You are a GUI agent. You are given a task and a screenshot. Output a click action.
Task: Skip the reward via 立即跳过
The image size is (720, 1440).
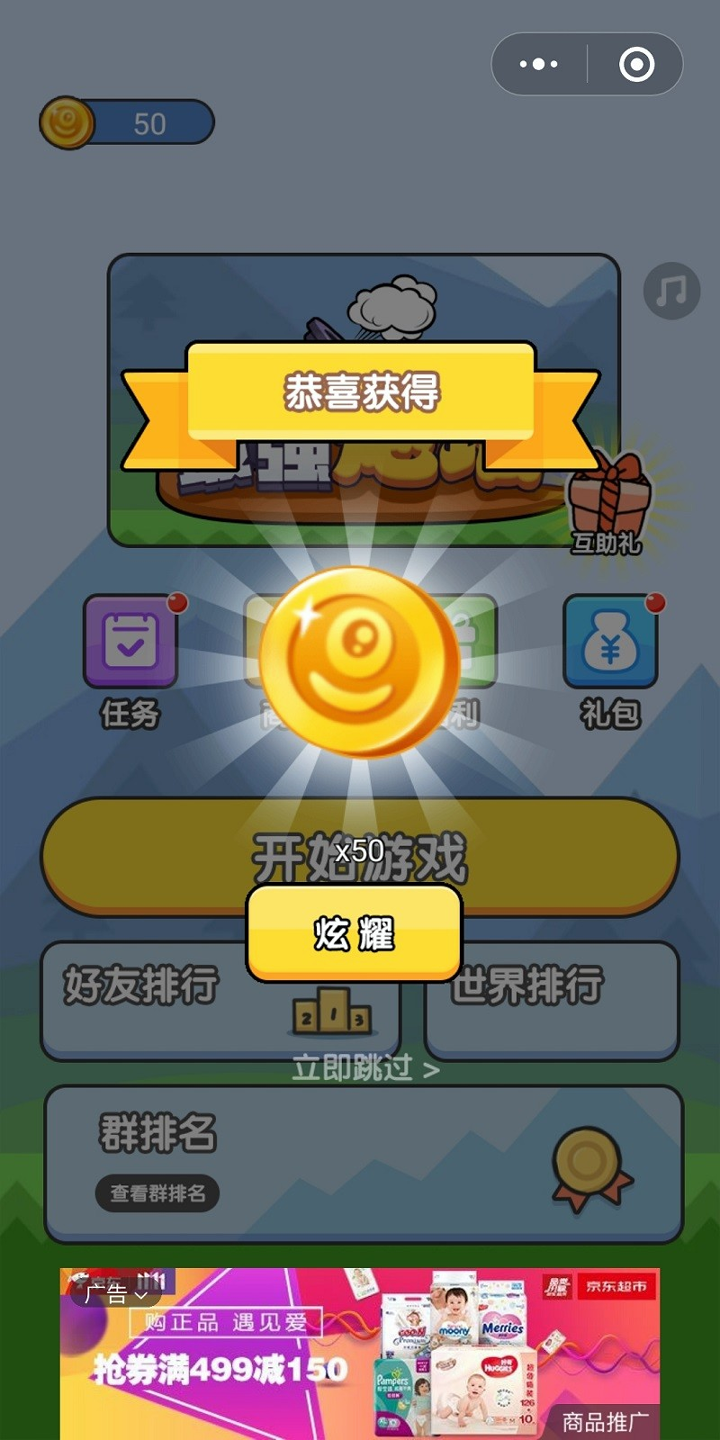coord(365,1068)
